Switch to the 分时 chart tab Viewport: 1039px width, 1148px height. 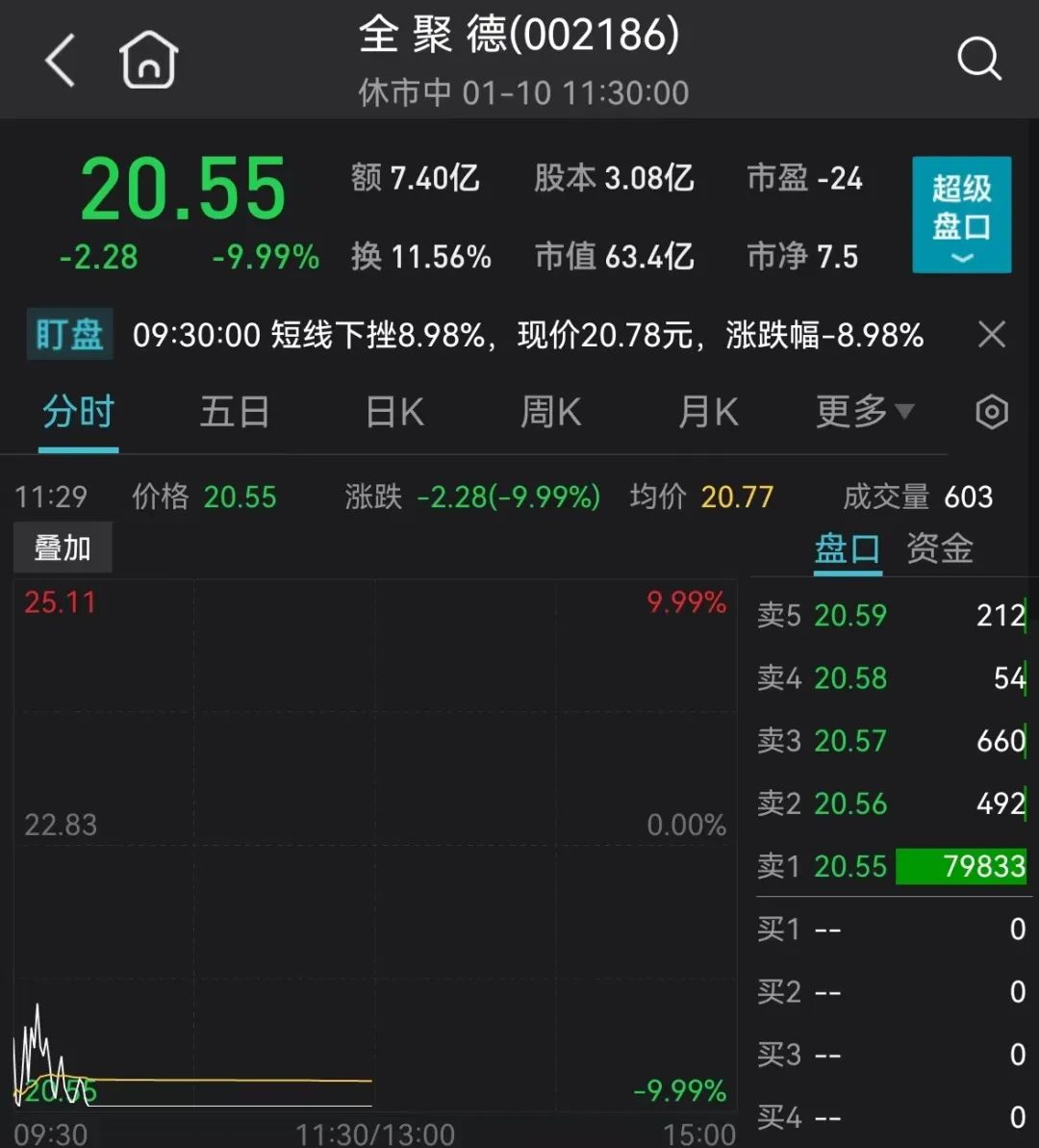(78, 413)
